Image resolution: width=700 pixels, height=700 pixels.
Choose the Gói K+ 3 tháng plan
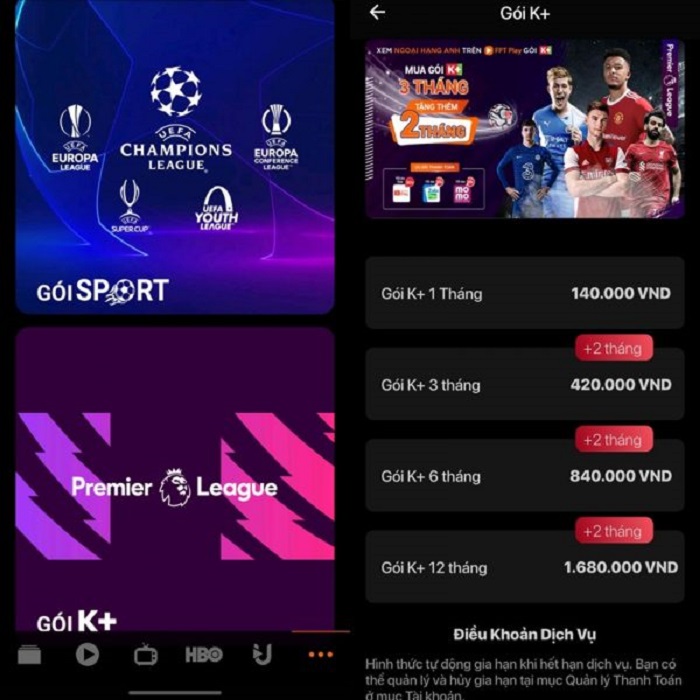[x=525, y=385]
